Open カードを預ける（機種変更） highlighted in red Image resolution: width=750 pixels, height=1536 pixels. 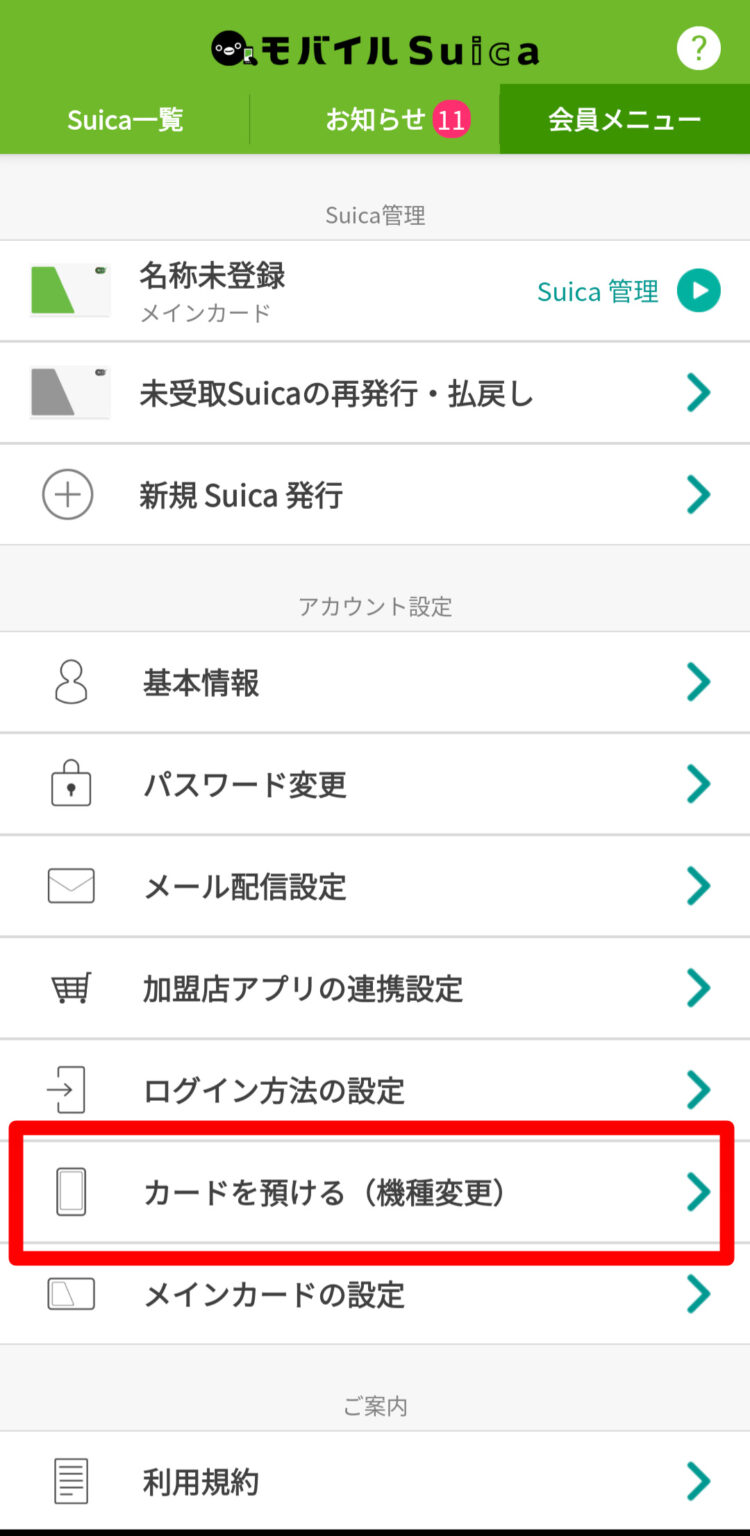point(375,1191)
